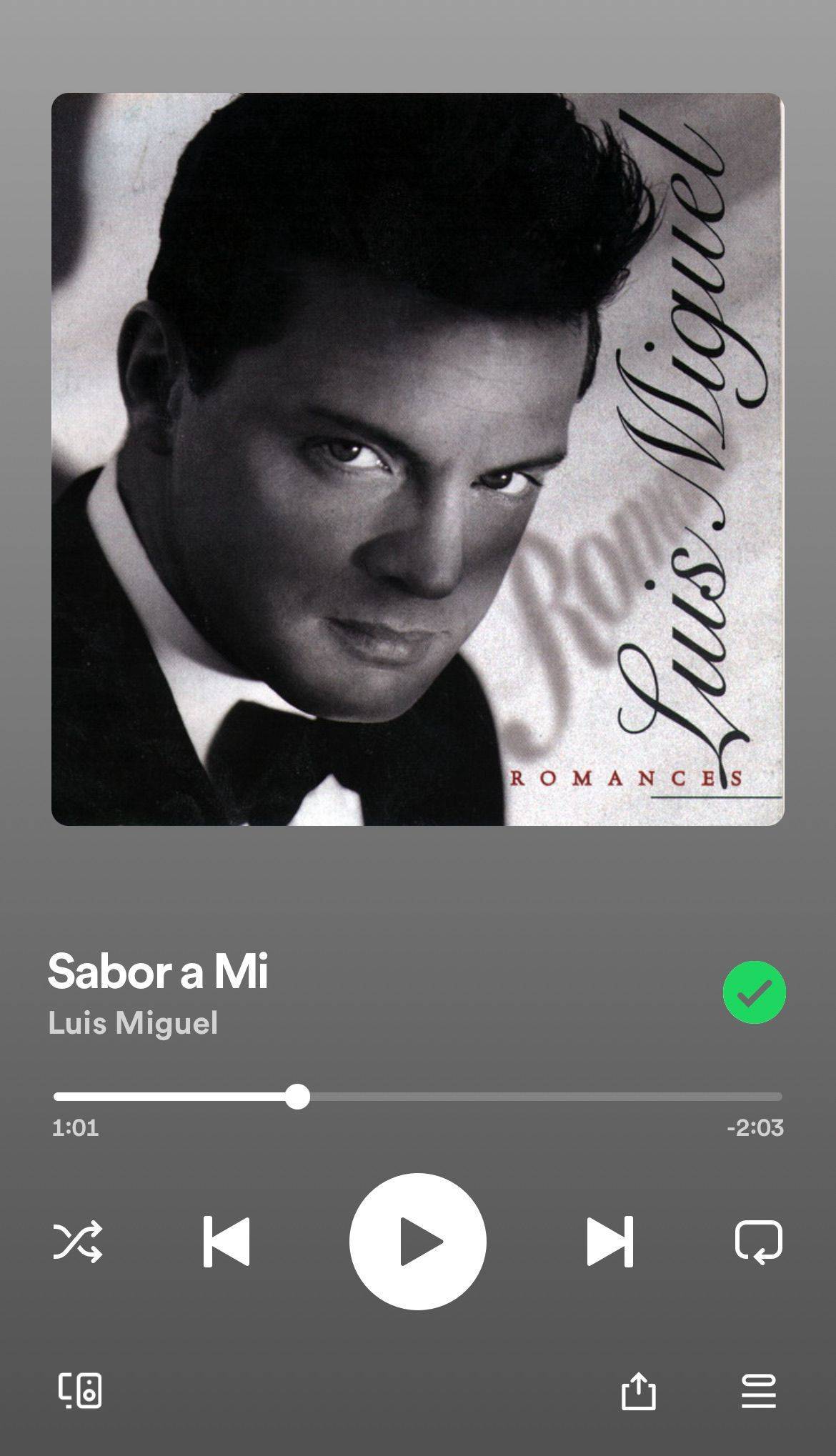This screenshot has width=836, height=1456.
Task: Go back to the previous track
Action: [x=227, y=1242]
